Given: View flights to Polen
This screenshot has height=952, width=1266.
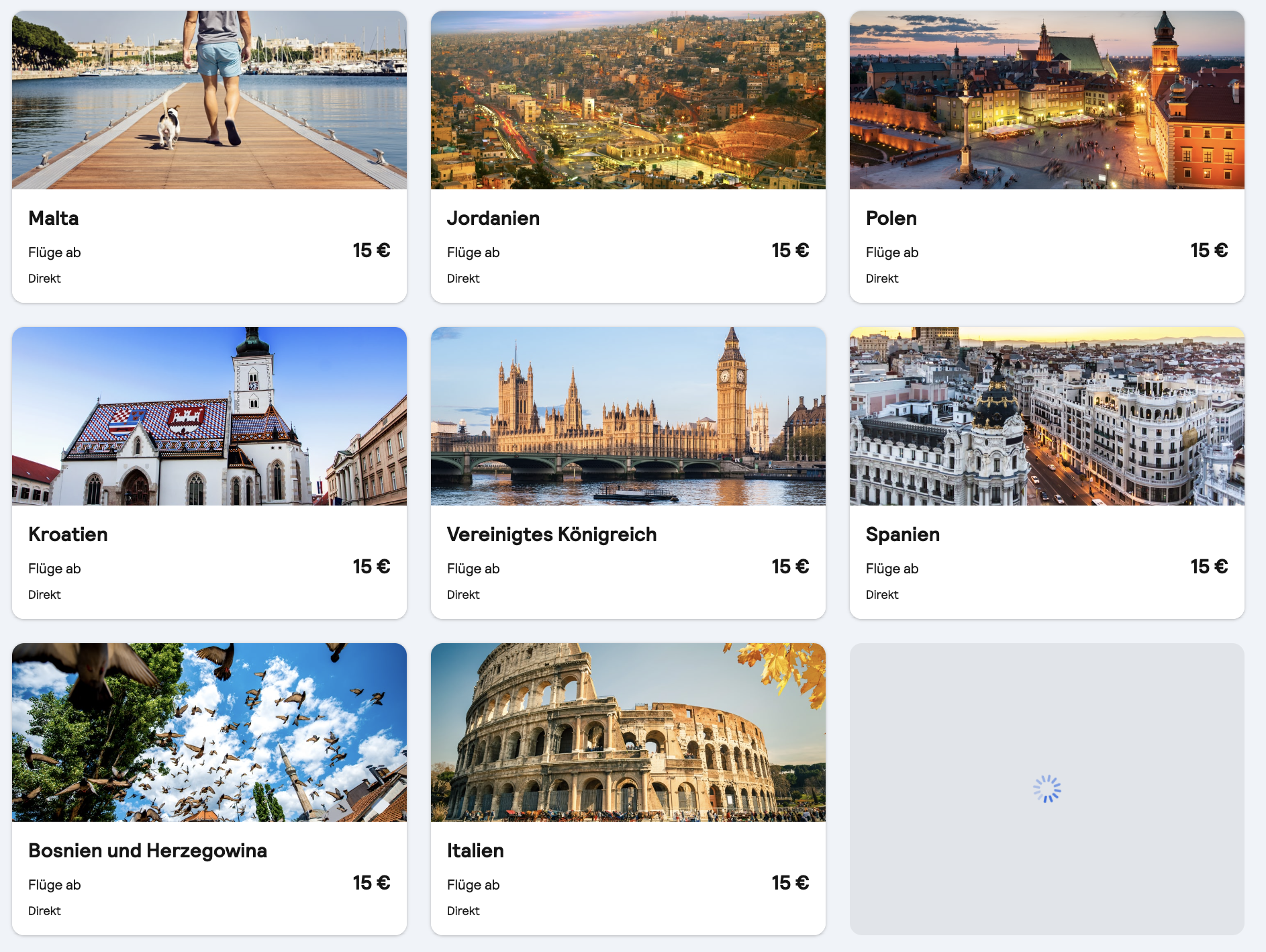Looking at the screenshot, I should tap(1046, 156).
